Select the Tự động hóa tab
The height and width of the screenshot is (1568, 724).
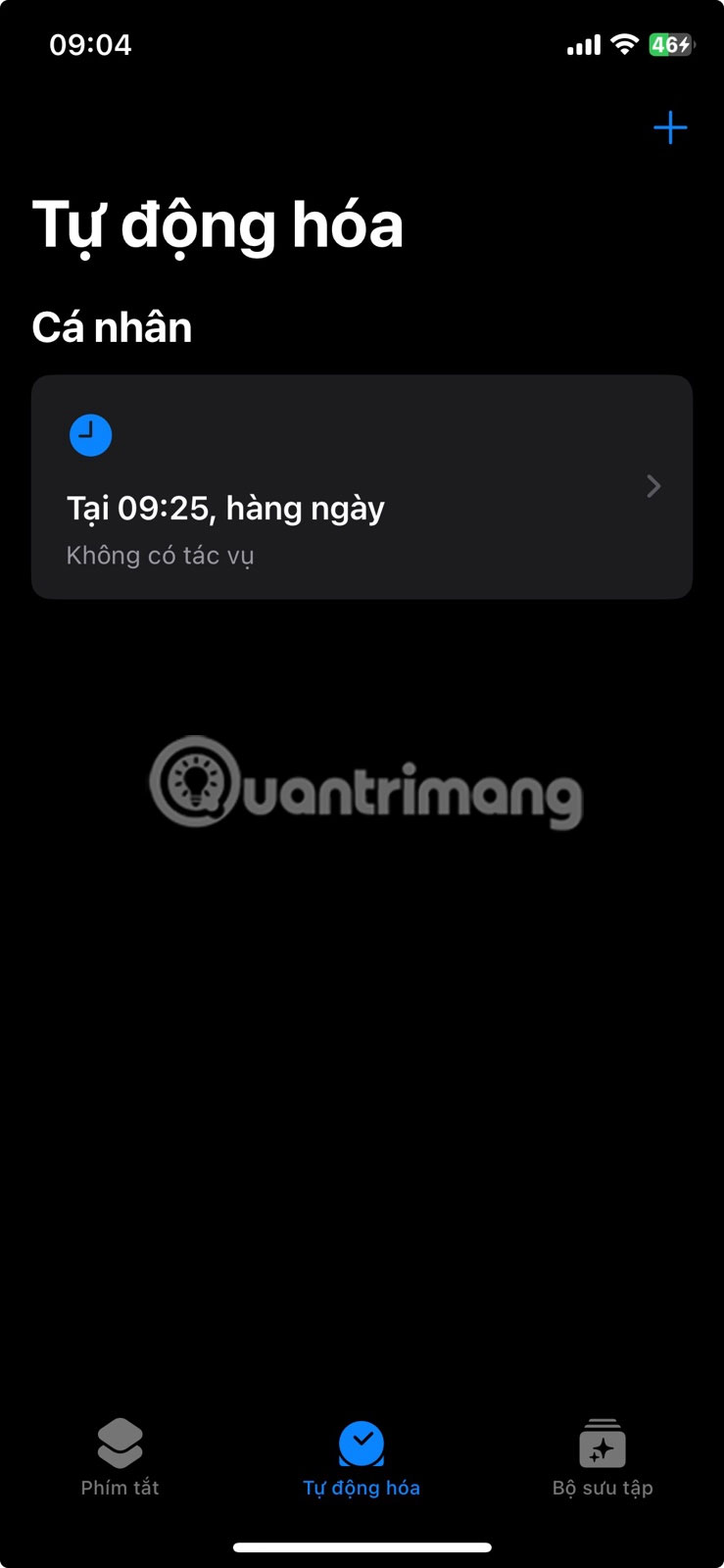362,1457
